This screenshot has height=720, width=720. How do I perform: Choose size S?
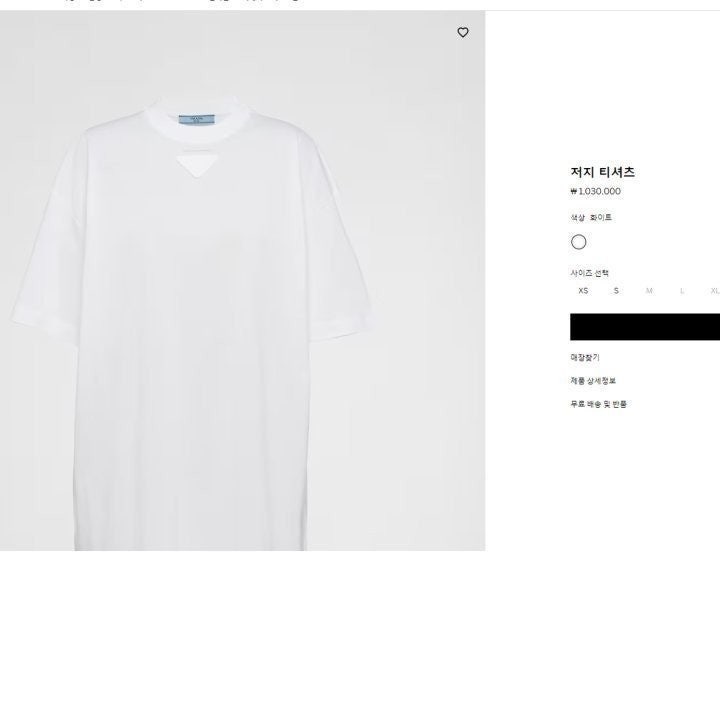[x=616, y=291]
